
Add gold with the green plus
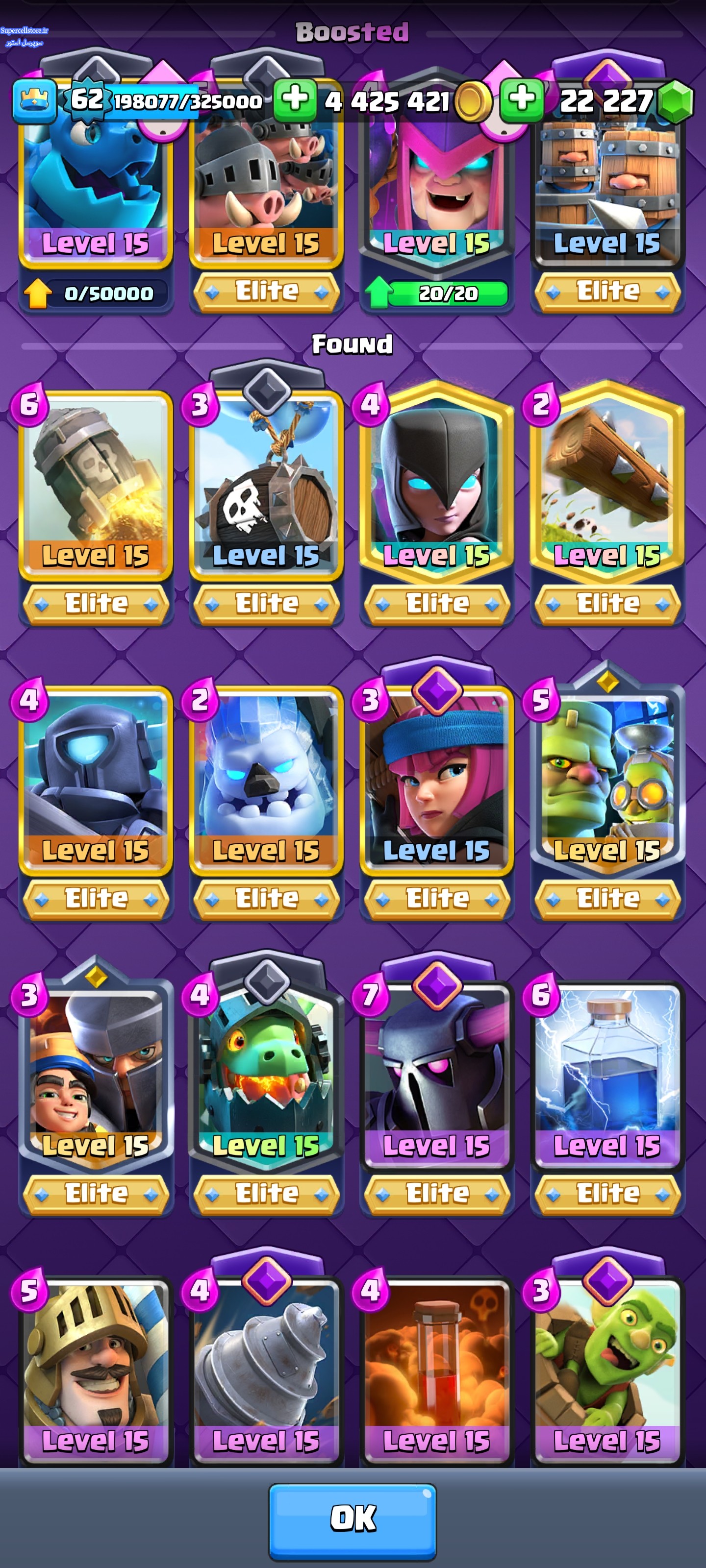(x=295, y=99)
